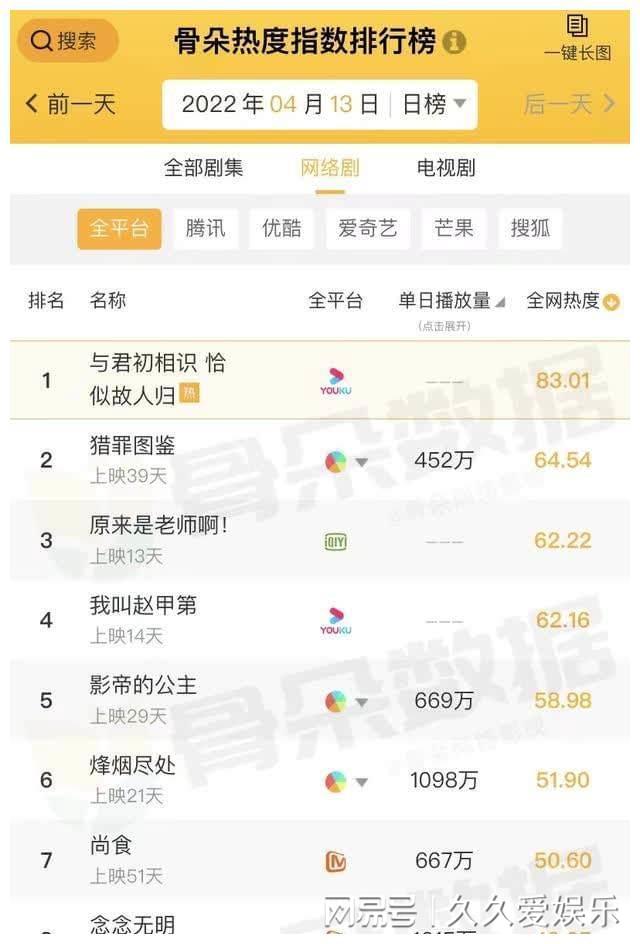Viewport: 640px width, 944px height.
Task: Tap the info icon beside 骨朵热度指数排行榜
Action: [x=454, y=42]
